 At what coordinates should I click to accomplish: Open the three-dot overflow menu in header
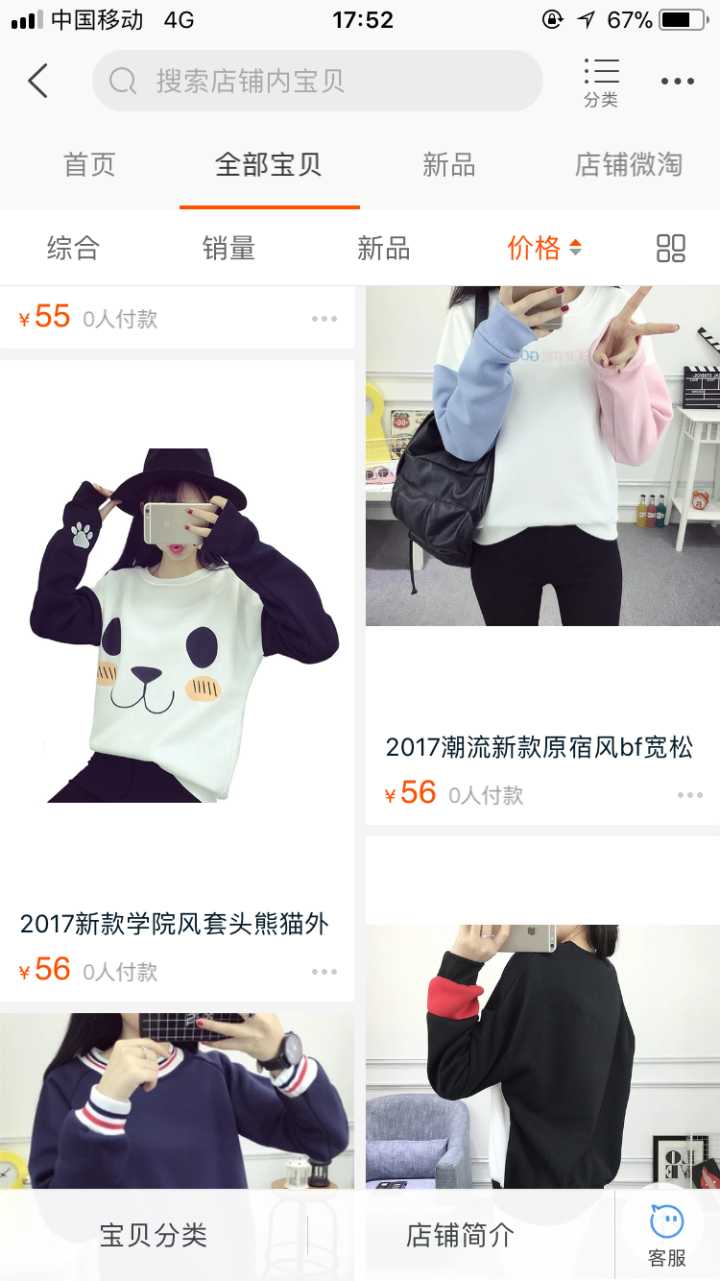pos(677,82)
